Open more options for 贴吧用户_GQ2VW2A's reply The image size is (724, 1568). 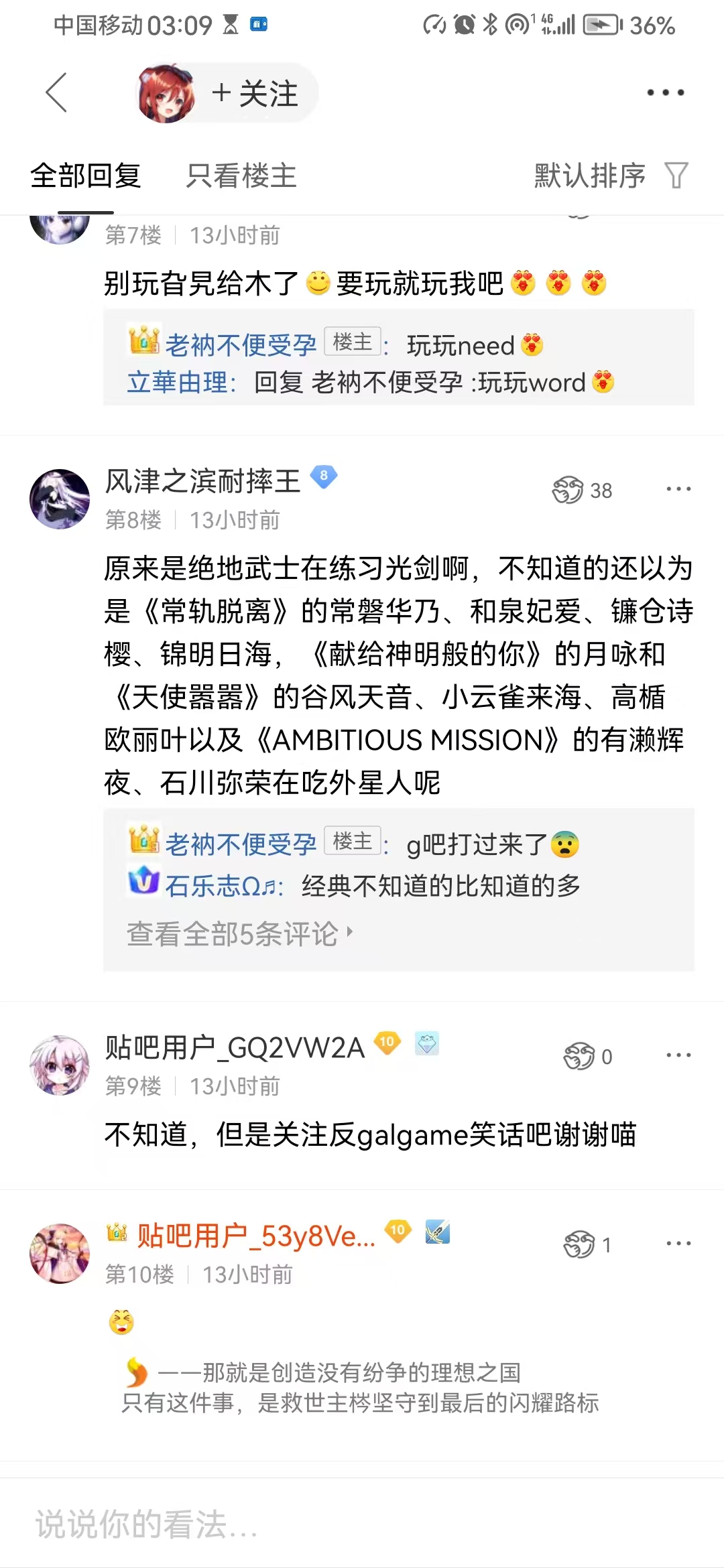coord(678,1055)
